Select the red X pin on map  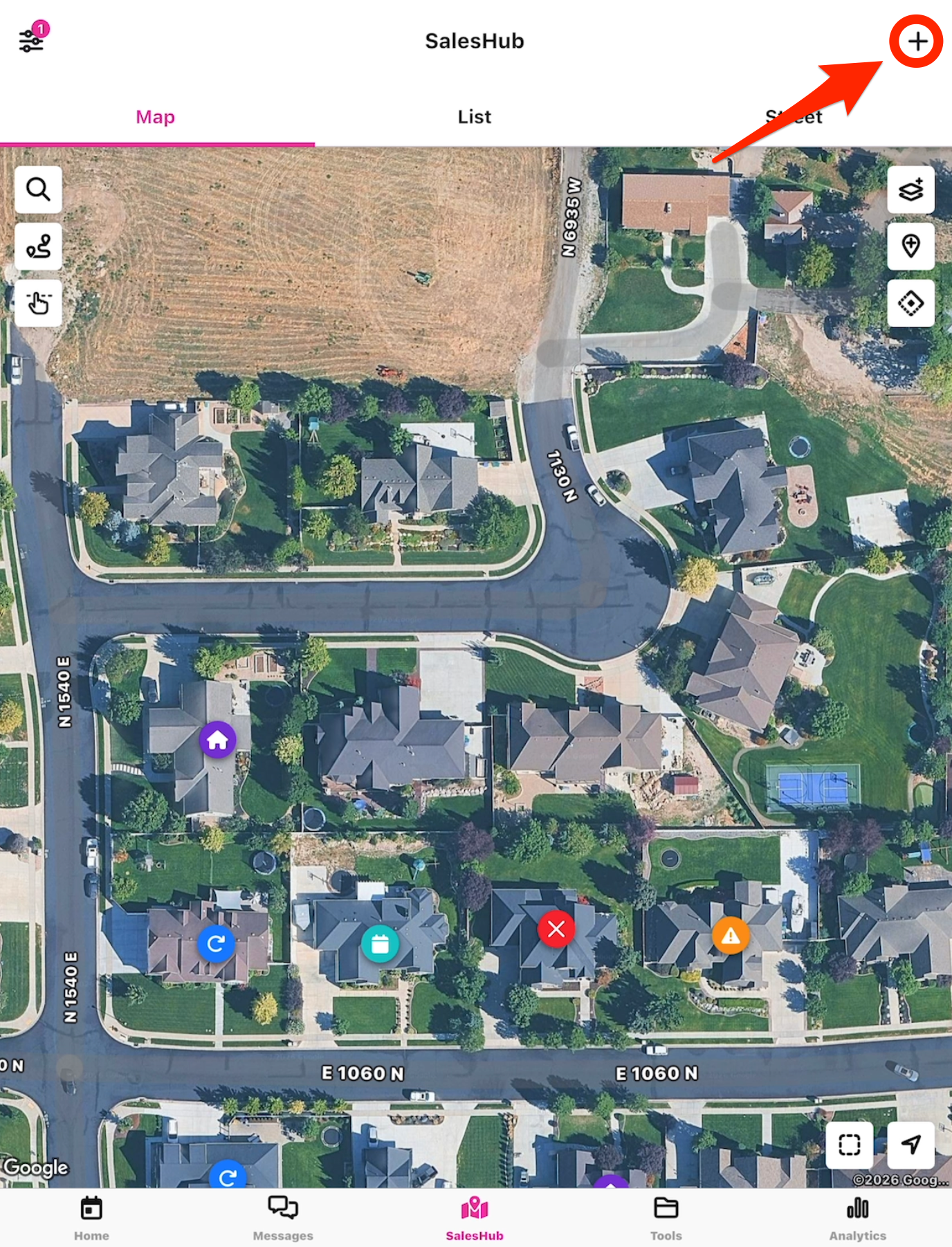[556, 929]
